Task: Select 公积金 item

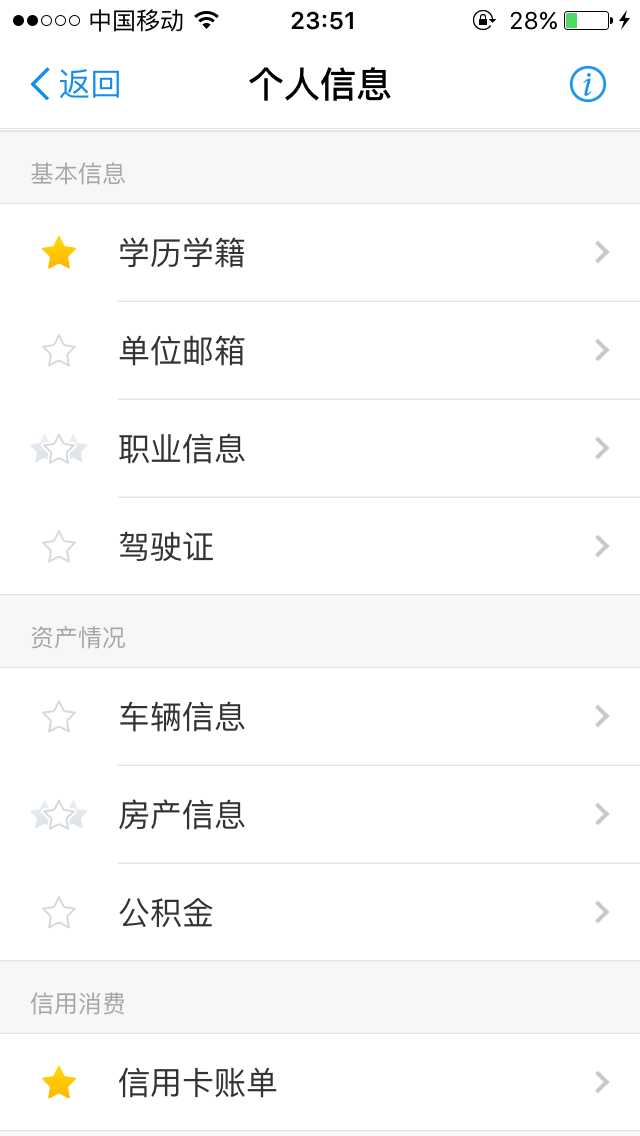Action: [x=320, y=913]
